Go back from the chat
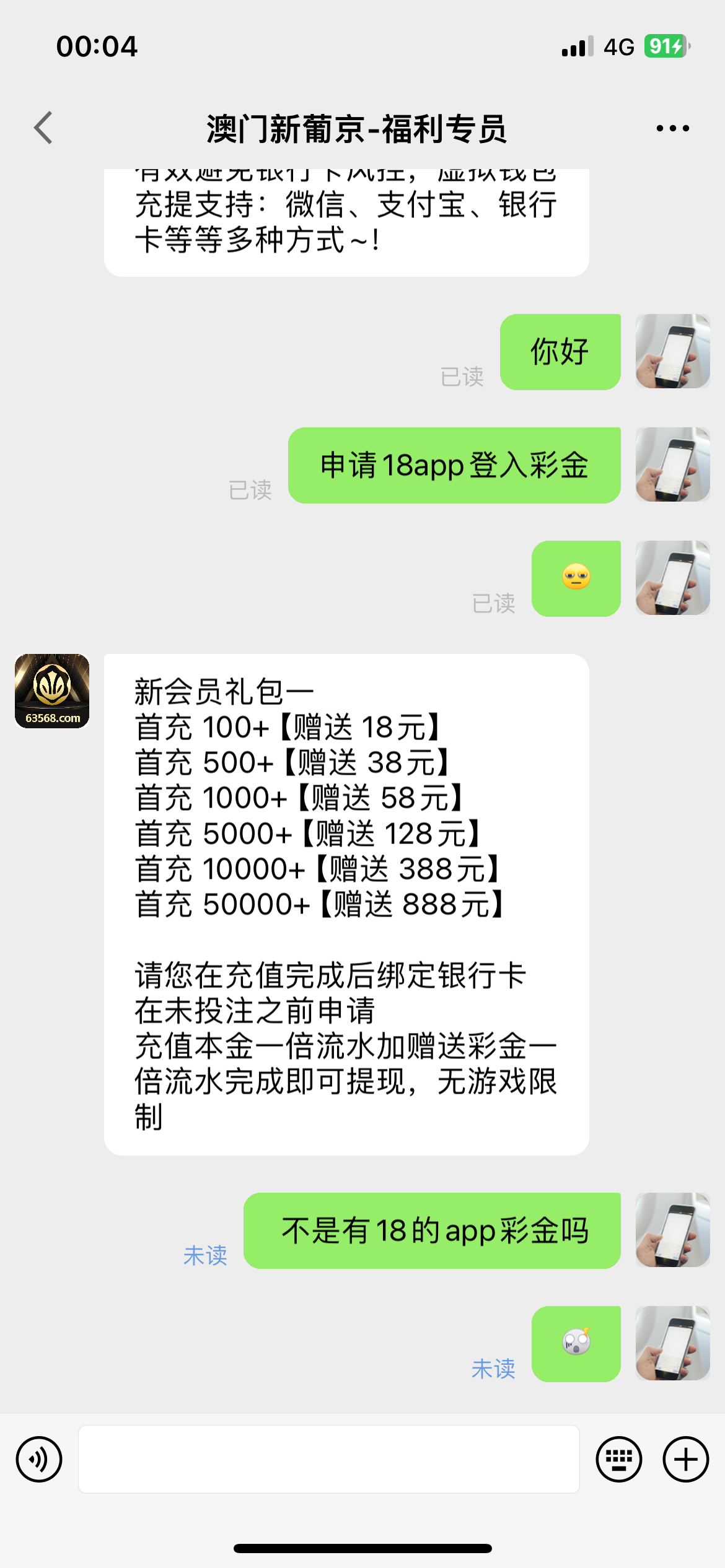 [43, 128]
